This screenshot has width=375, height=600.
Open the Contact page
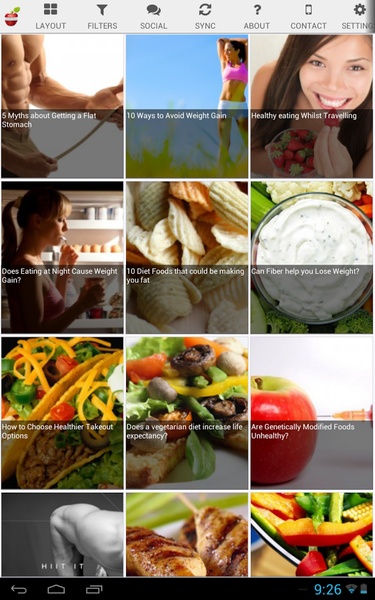(308, 17)
